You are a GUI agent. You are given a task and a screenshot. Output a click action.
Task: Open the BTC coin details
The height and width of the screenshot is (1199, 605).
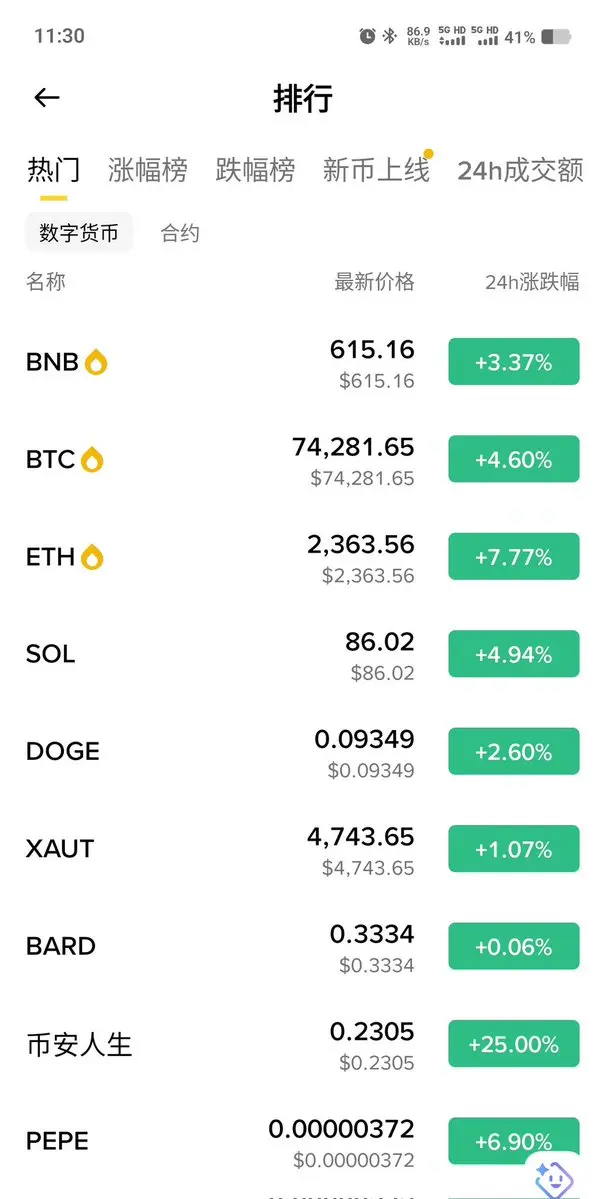point(300,460)
